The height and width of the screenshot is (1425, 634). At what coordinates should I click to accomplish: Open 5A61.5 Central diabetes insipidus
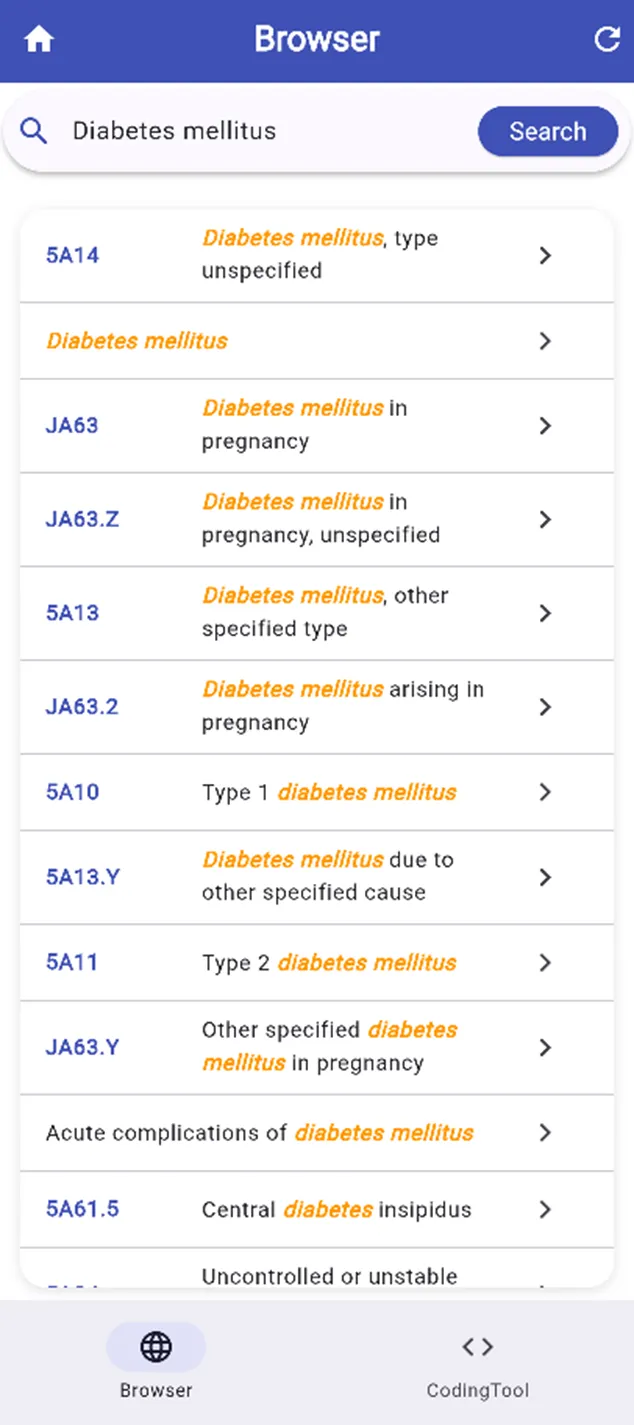(316, 1210)
